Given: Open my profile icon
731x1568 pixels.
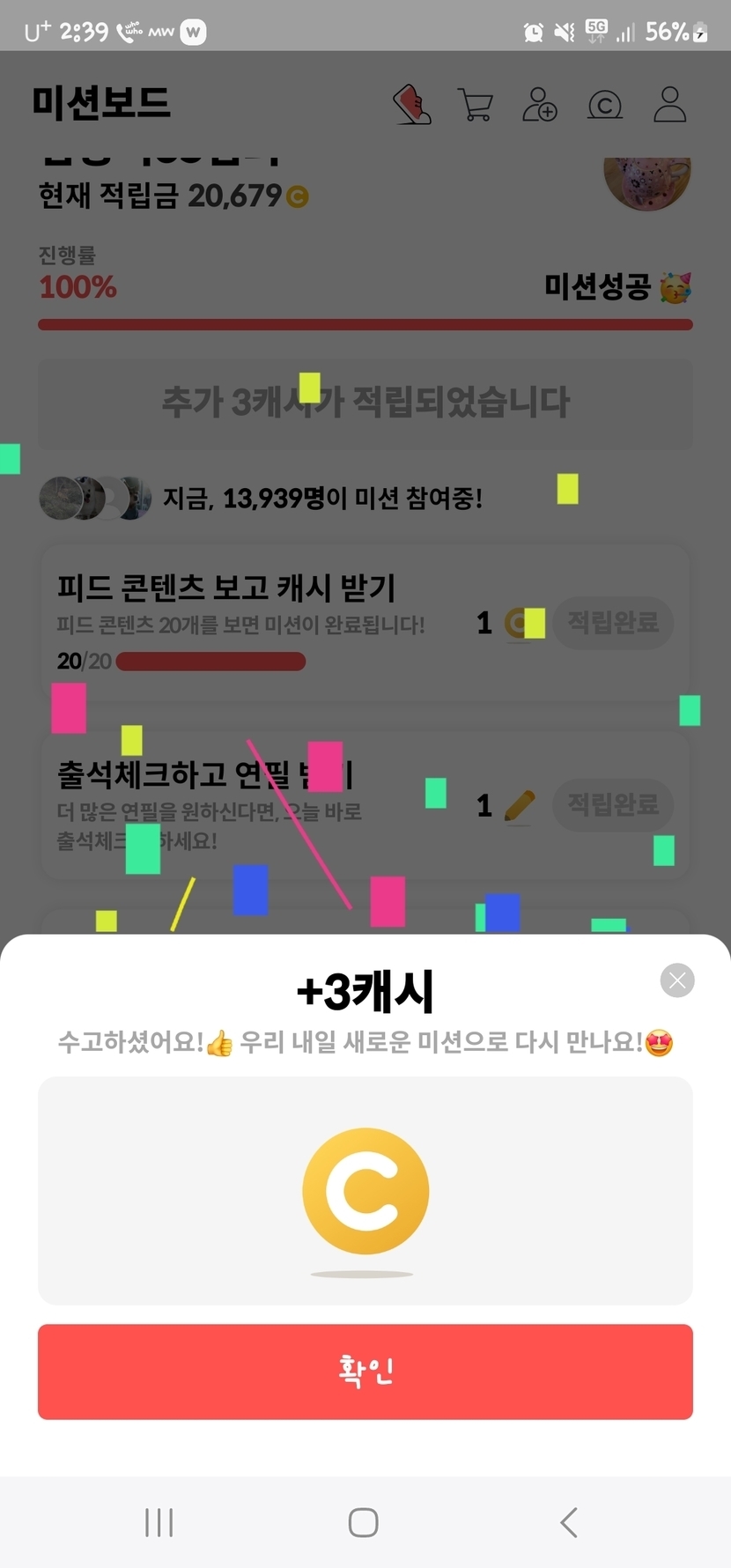Looking at the screenshot, I should click(669, 105).
